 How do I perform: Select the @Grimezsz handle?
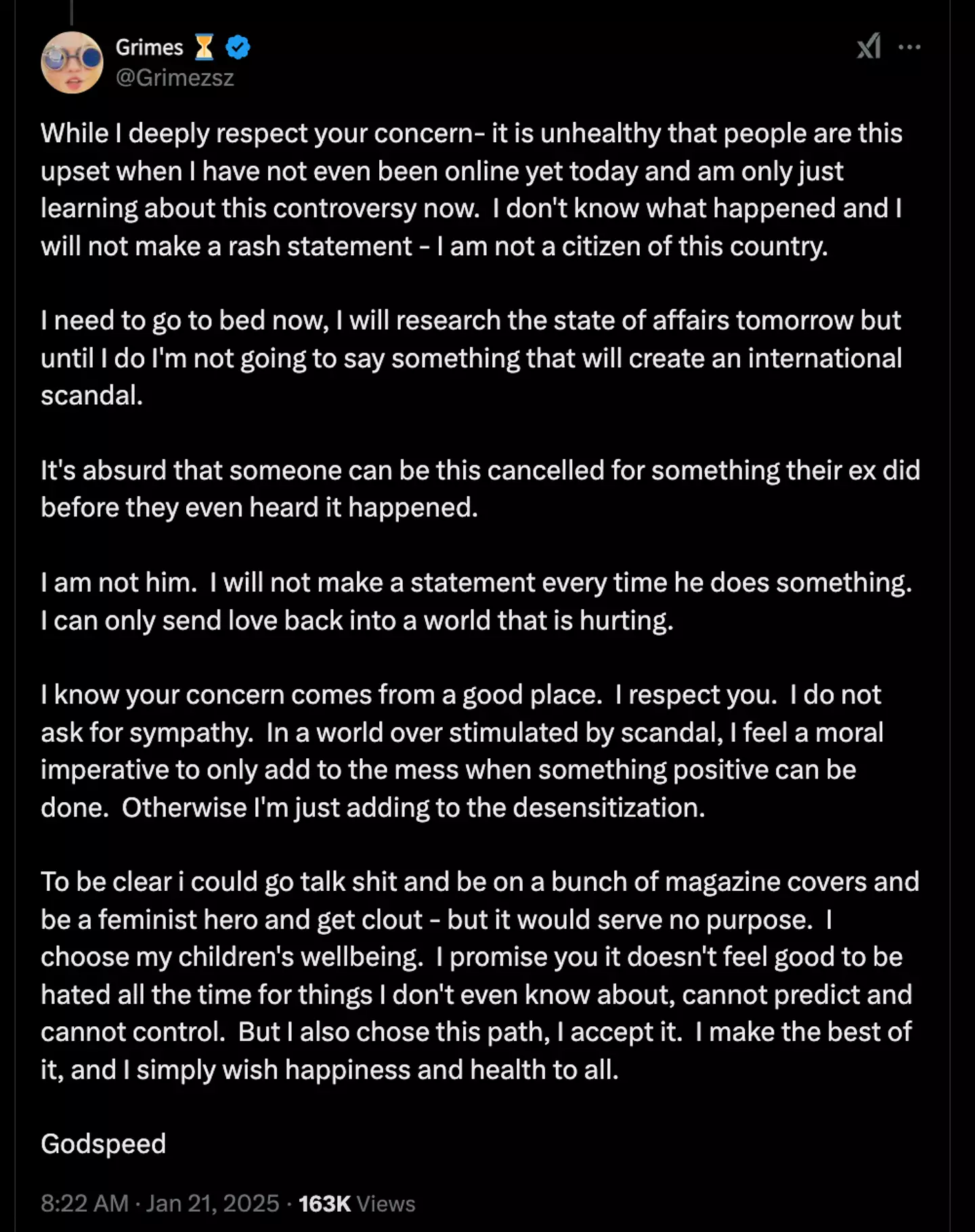coord(175,79)
